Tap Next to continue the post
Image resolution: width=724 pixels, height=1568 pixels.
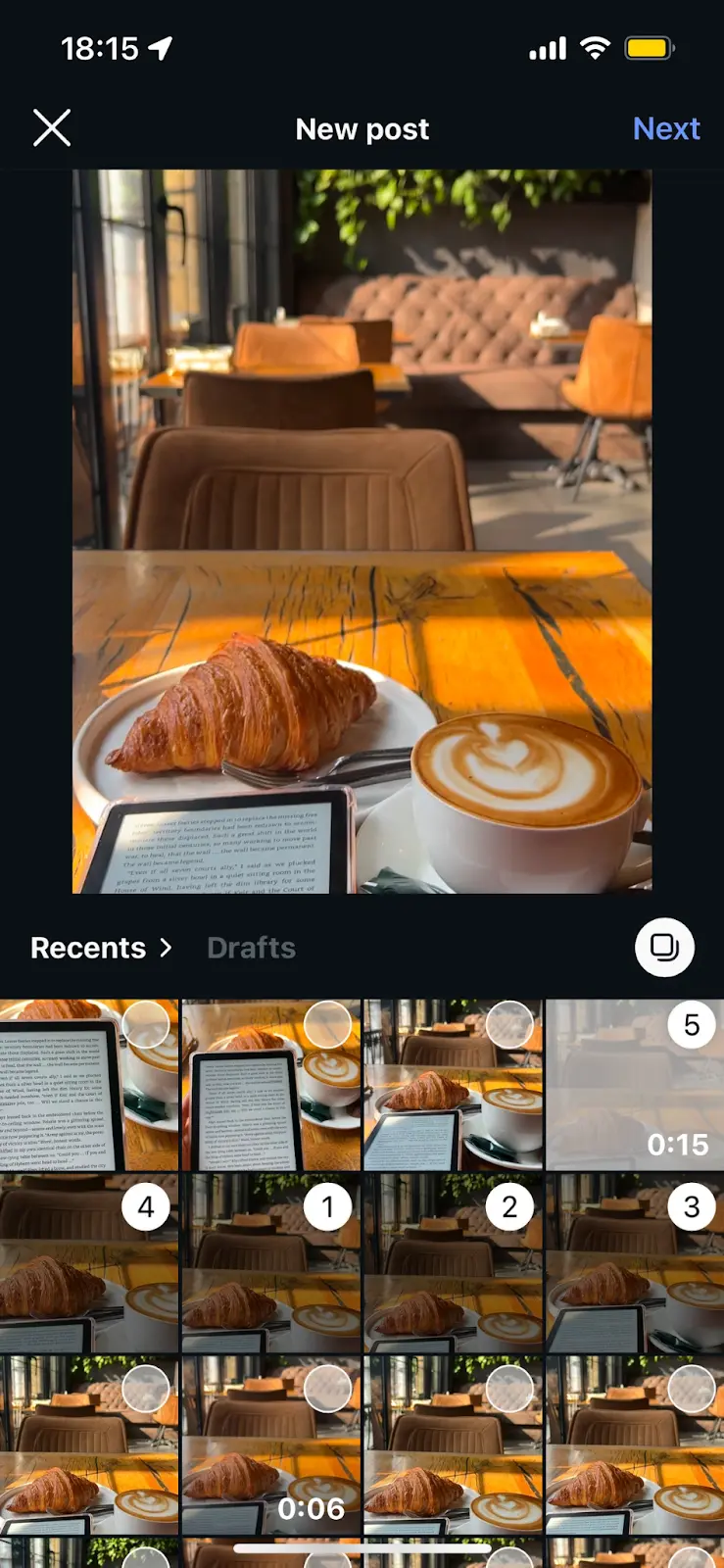666,128
